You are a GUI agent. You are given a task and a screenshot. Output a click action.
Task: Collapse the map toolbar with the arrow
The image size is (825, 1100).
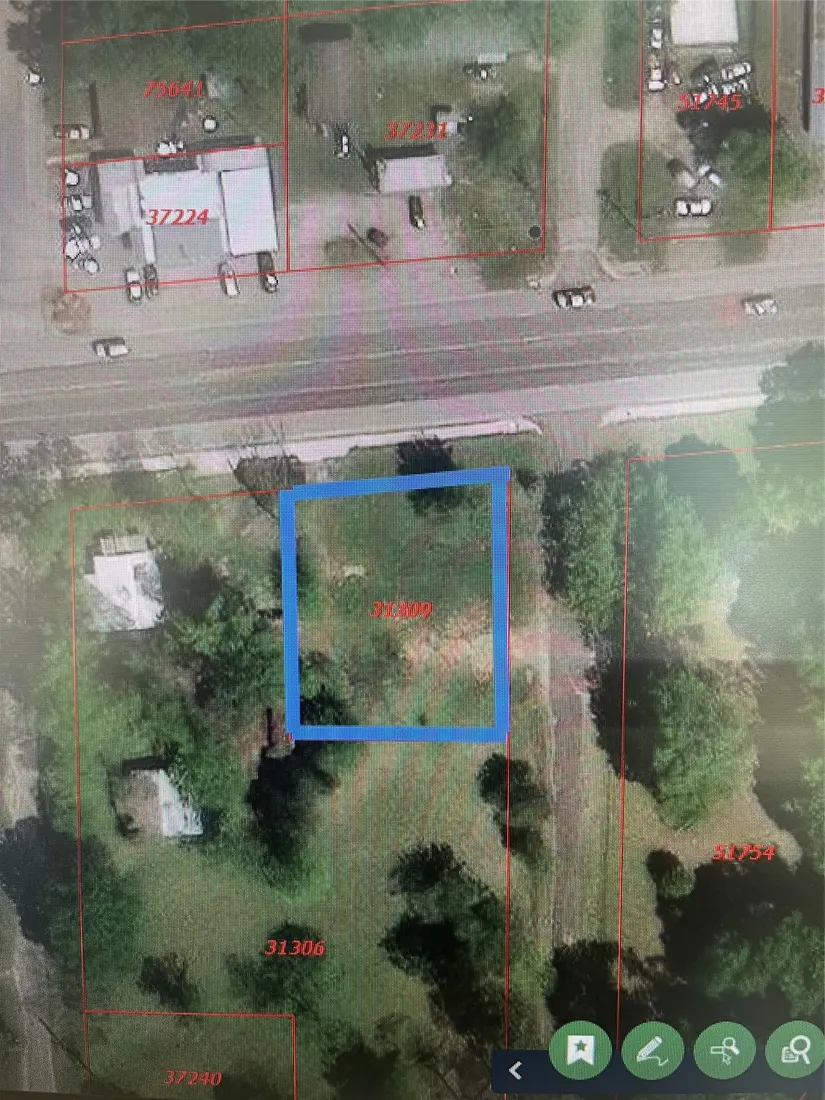coord(516,1071)
